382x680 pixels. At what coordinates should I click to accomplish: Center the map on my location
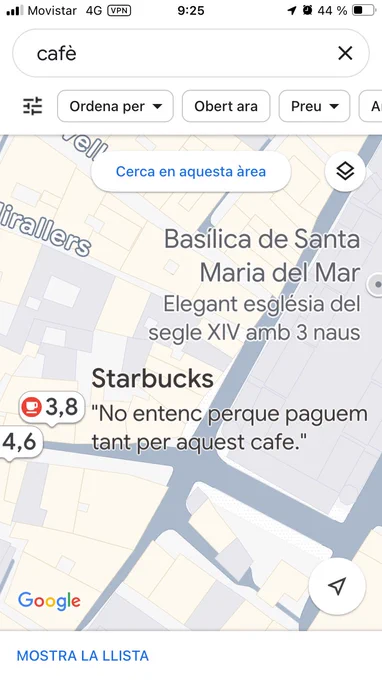337,586
